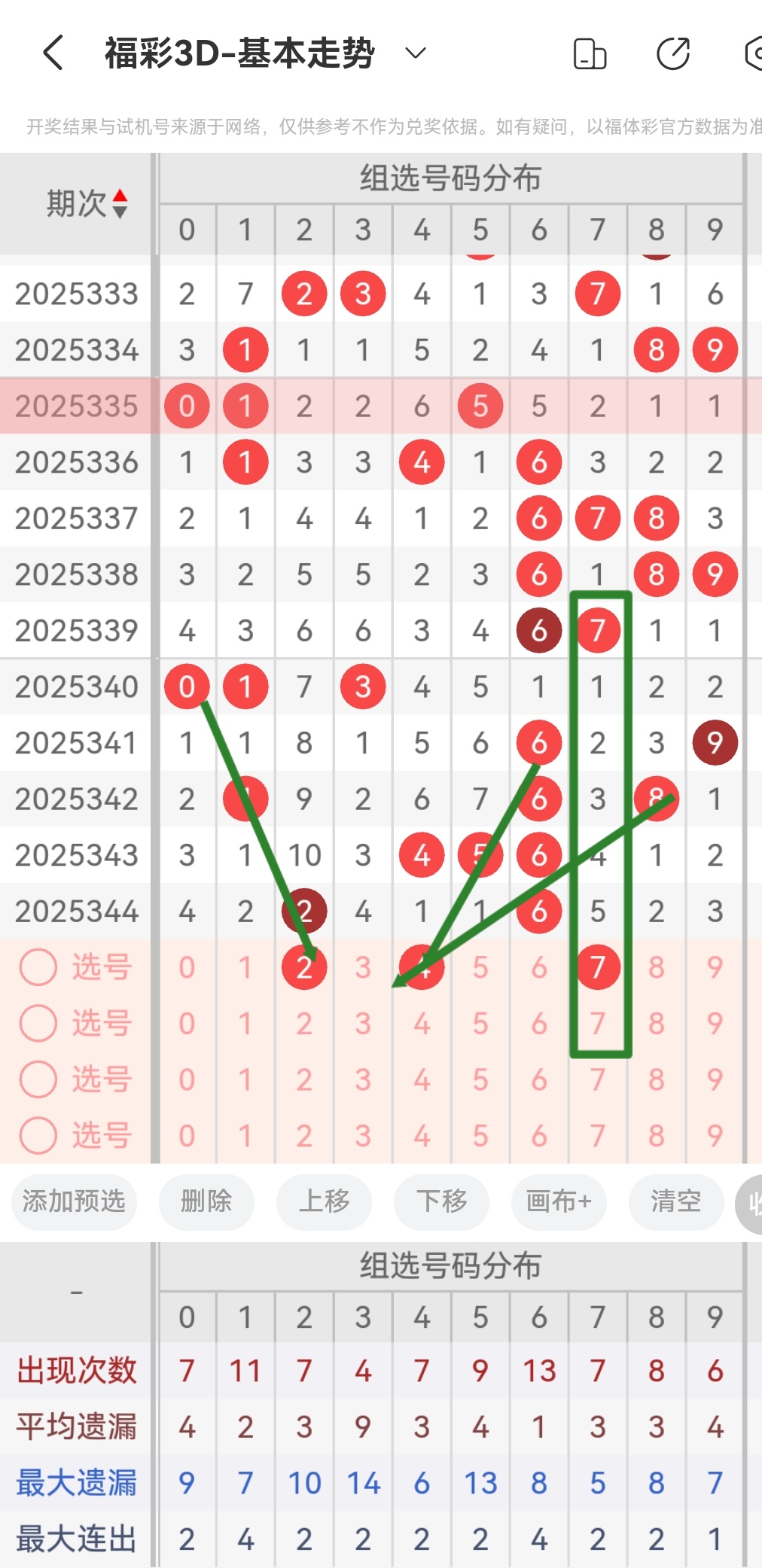Tap 上移 button

[x=324, y=1201]
